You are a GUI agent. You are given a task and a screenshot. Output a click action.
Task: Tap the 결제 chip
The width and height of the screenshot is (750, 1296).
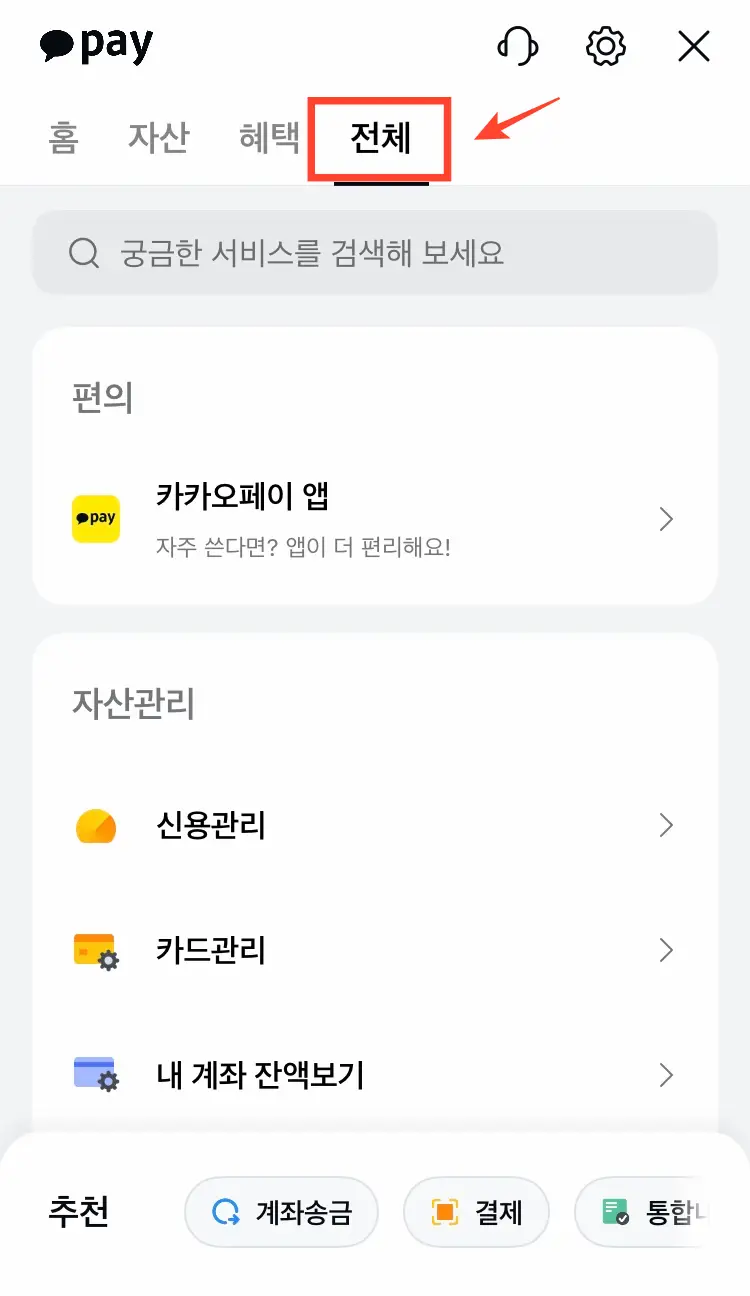(477, 1212)
